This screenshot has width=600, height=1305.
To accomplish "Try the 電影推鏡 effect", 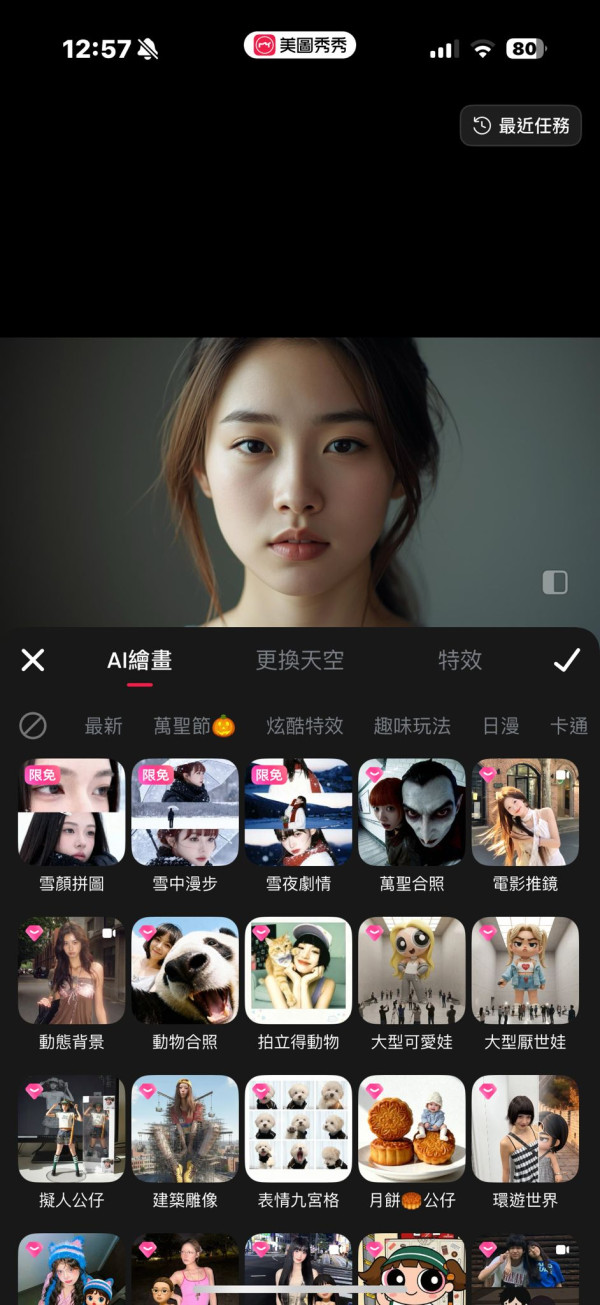I will (525, 812).
